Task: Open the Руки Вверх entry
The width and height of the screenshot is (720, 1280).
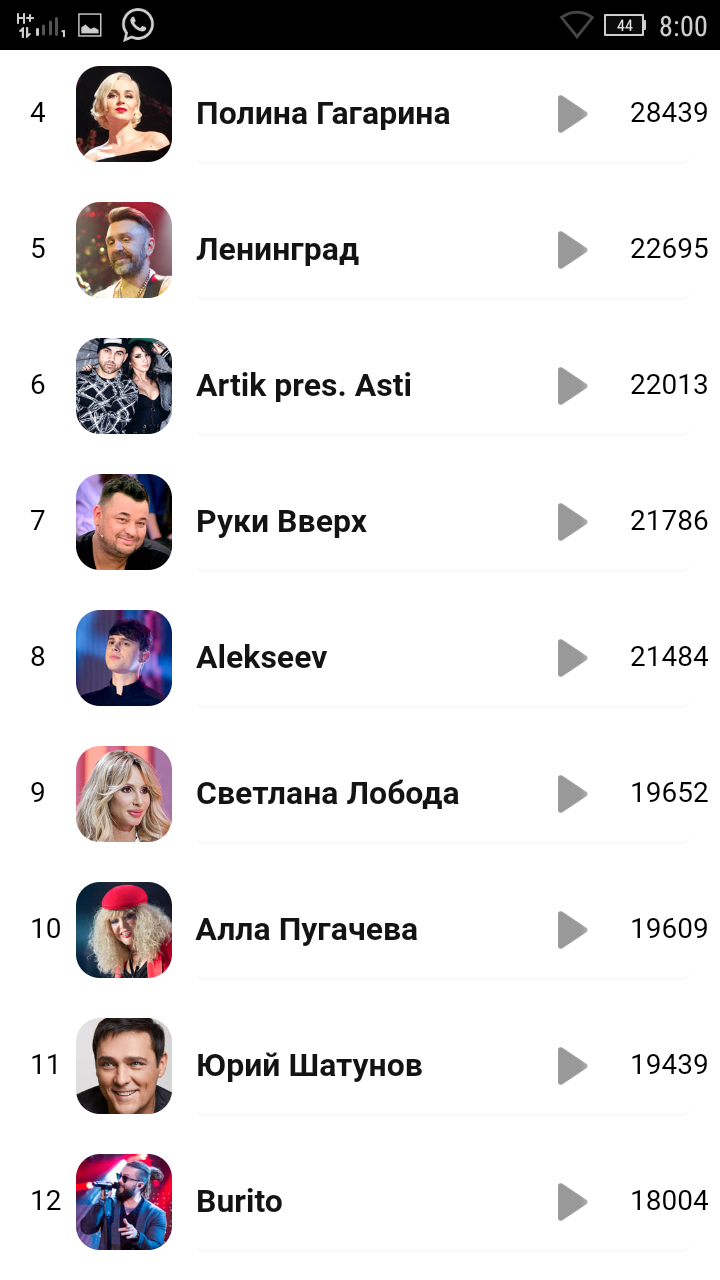Action: (x=281, y=522)
